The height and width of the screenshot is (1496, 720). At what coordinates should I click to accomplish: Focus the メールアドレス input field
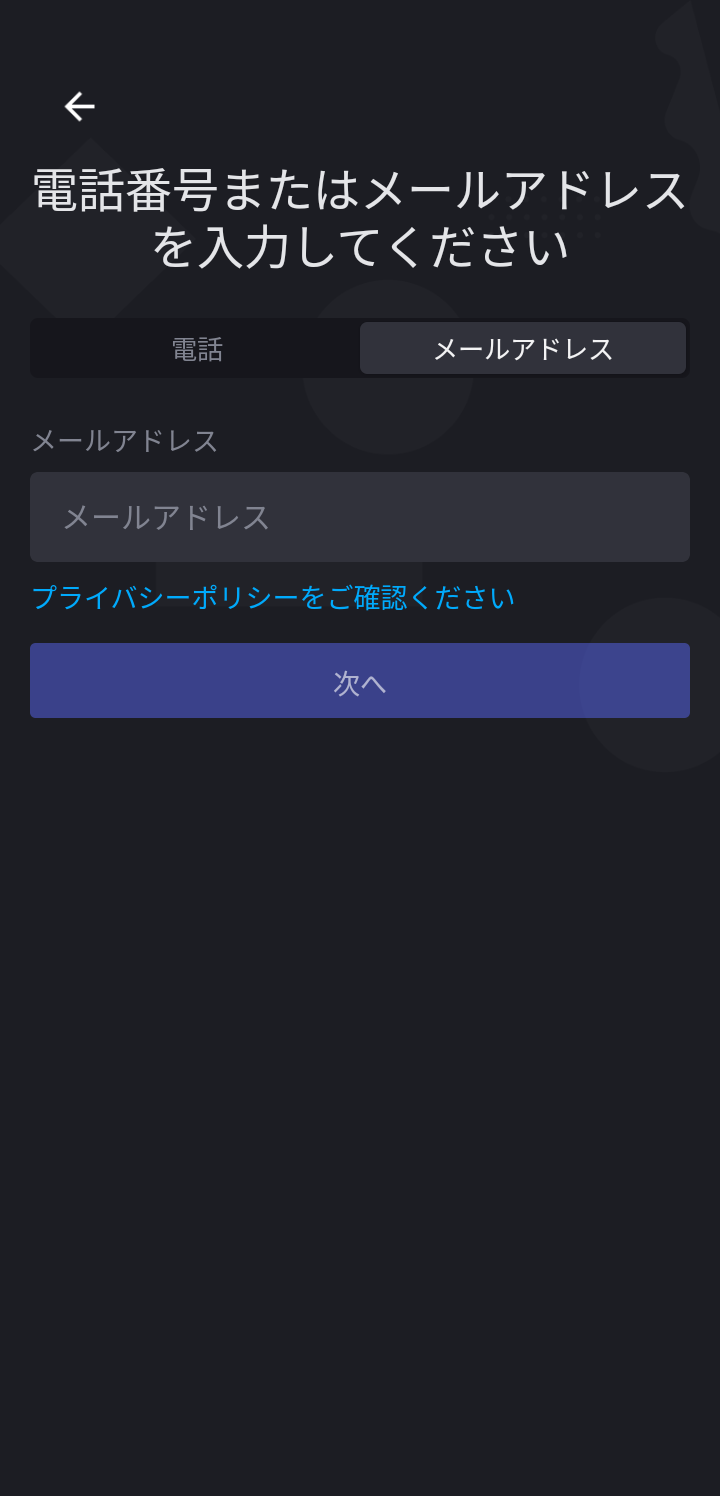(x=360, y=517)
